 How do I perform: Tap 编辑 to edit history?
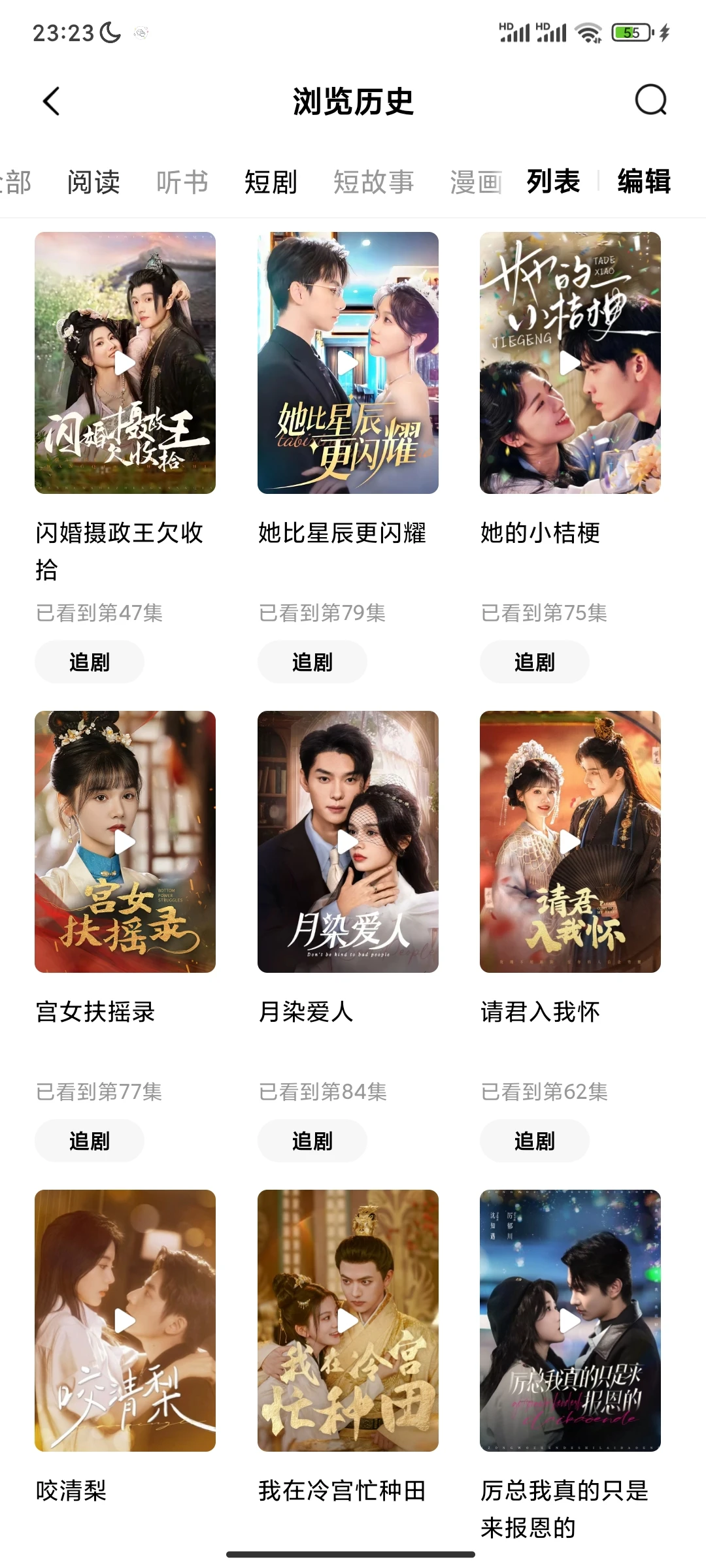click(x=644, y=181)
